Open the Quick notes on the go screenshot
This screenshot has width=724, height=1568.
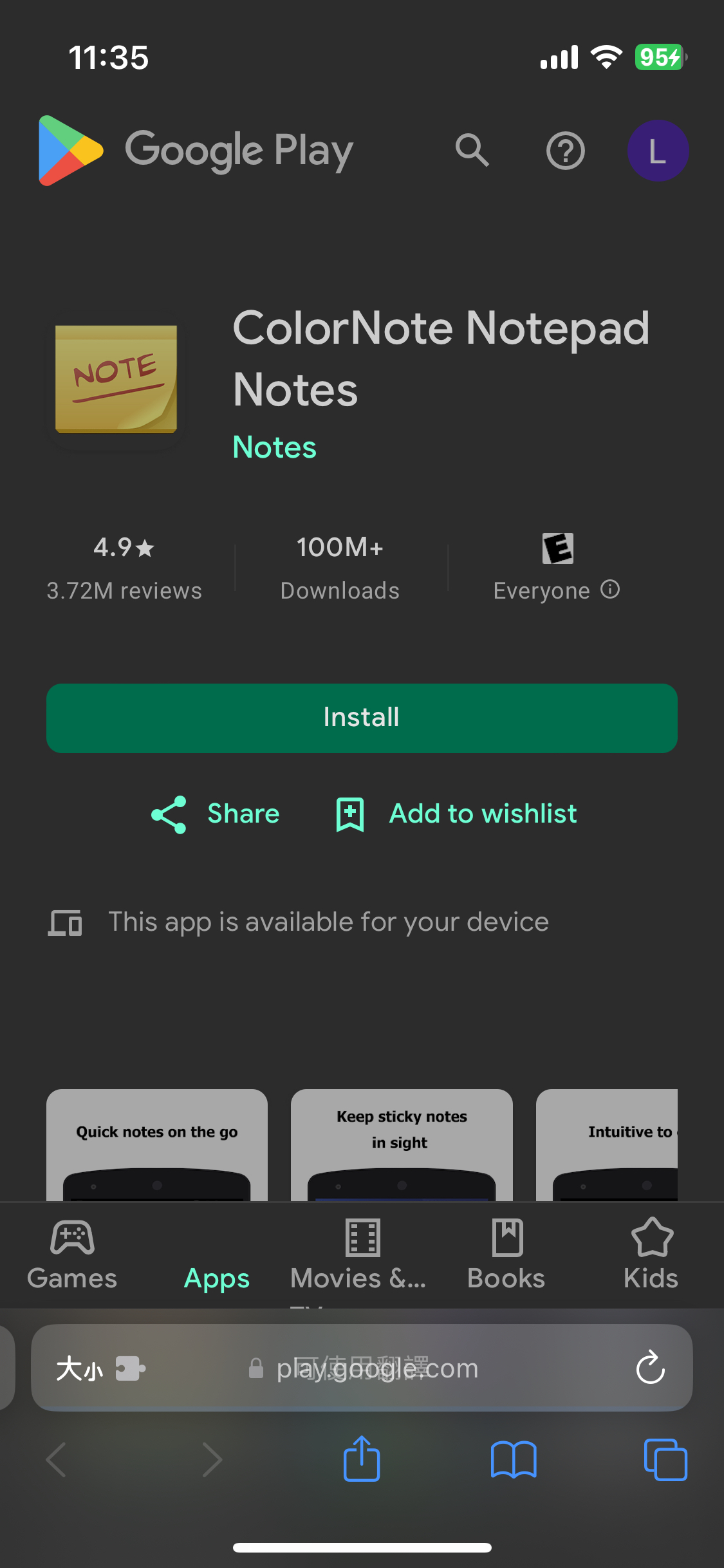click(157, 1144)
